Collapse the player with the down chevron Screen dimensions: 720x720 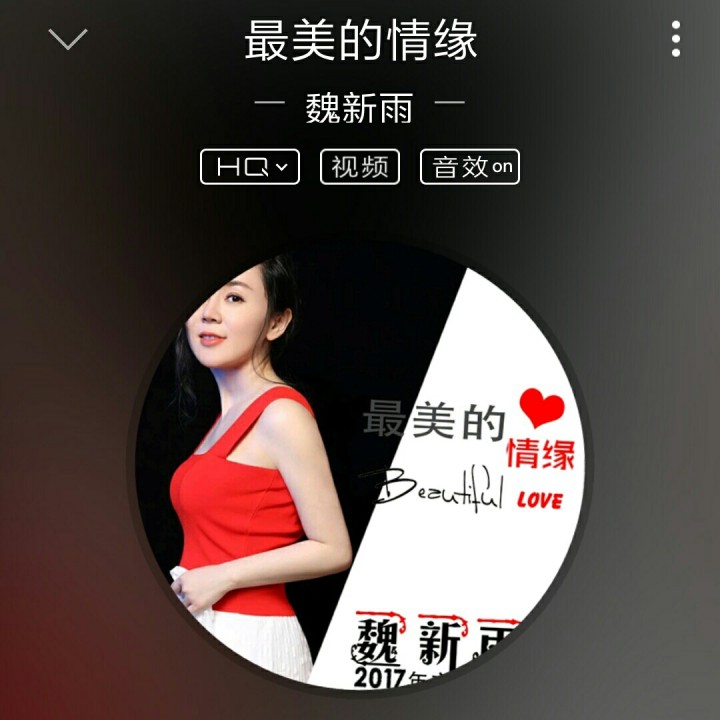pyautogui.click(x=68, y=40)
